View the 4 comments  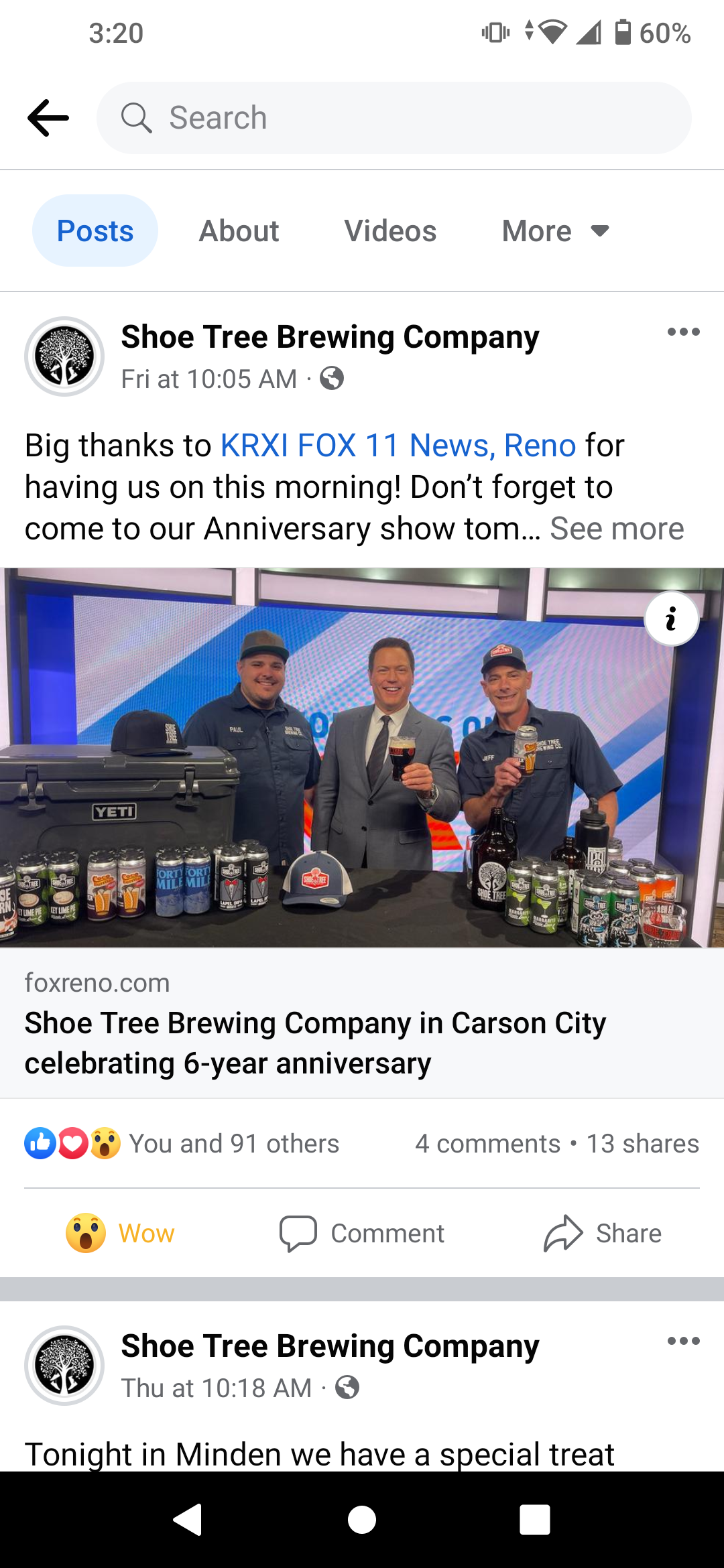[x=487, y=1143]
